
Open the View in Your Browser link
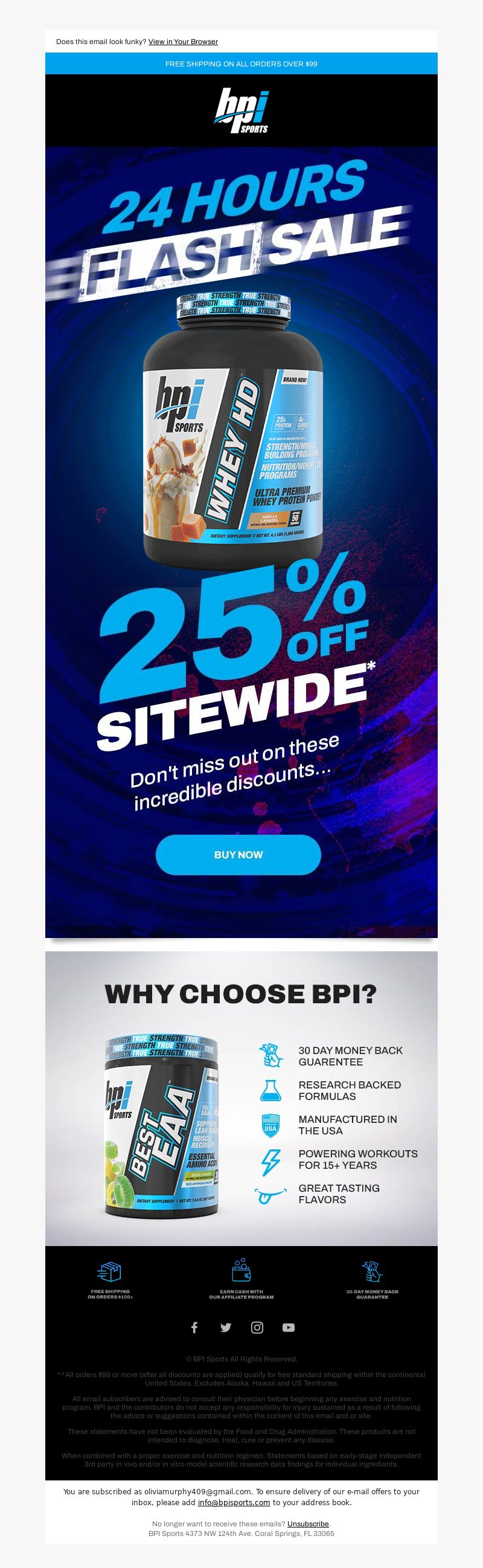(x=183, y=42)
